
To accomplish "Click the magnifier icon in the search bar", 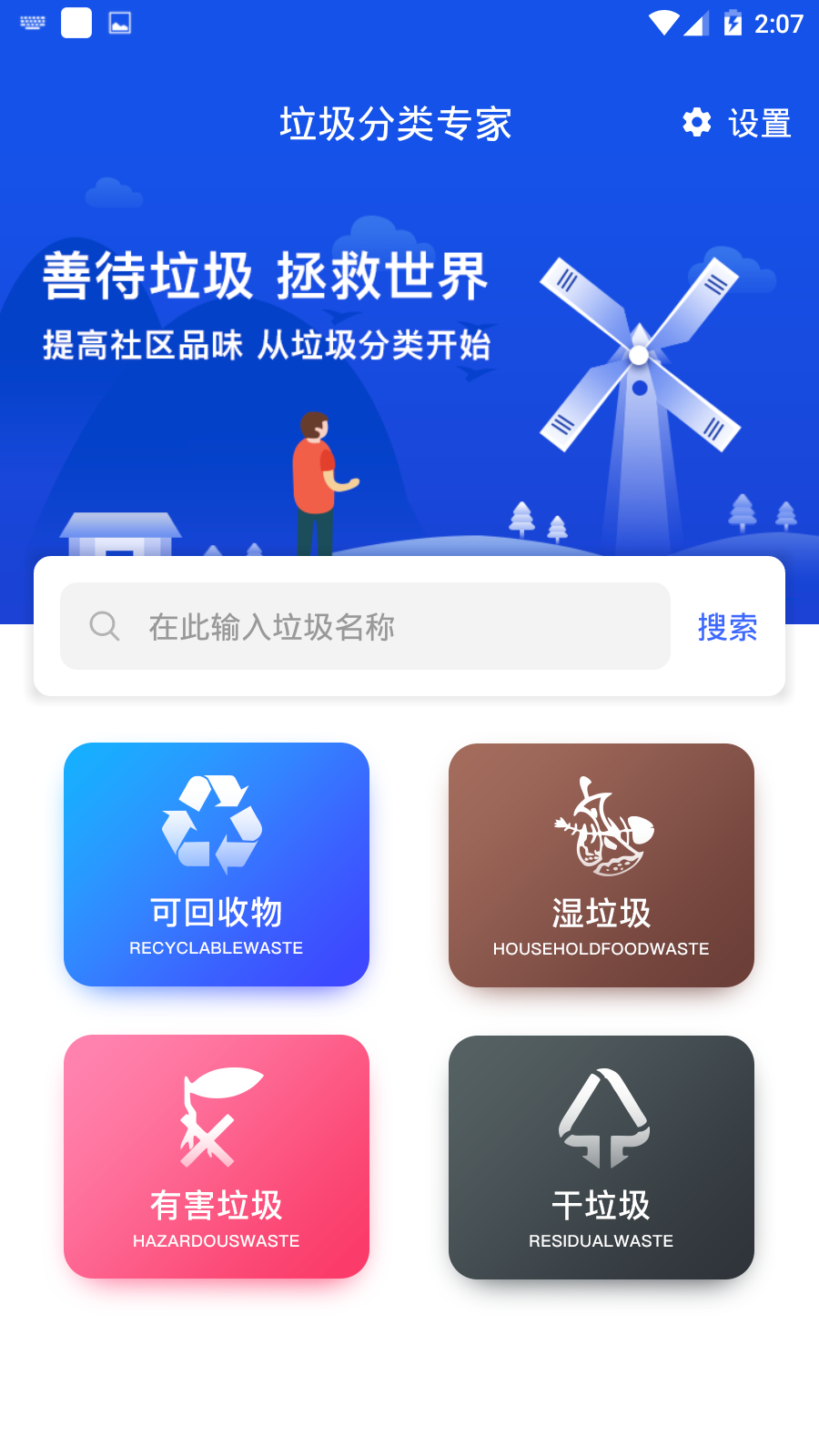I will [106, 626].
